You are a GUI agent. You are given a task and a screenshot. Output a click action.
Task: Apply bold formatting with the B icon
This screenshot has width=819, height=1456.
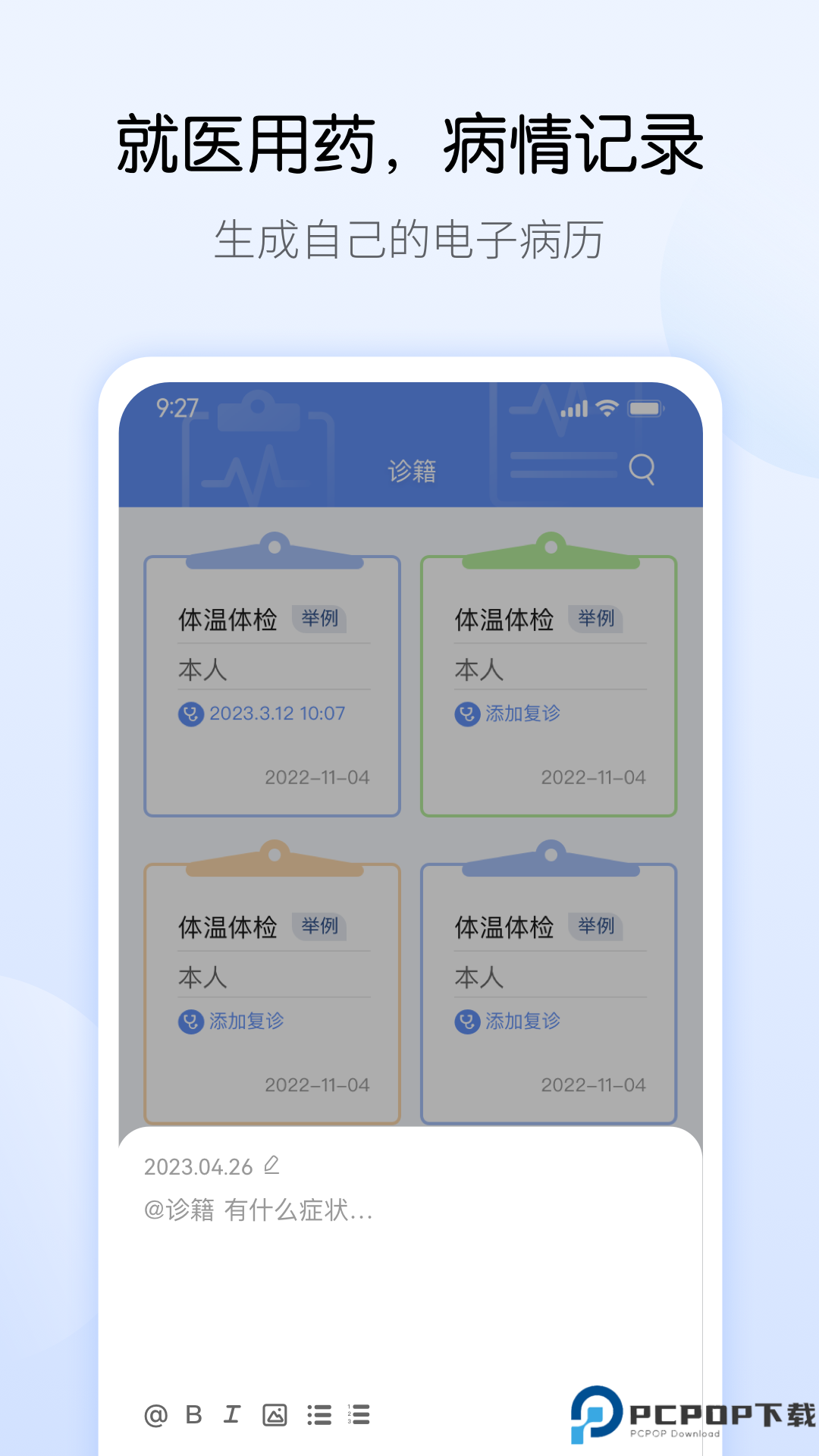pyautogui.click(x=193, y=1415)
